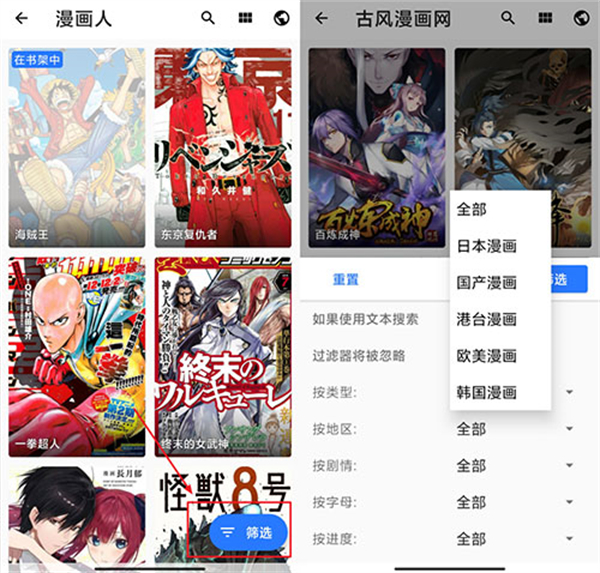
Task: Open the 一拳超人 manga card
Action: [x=76, y=355]
